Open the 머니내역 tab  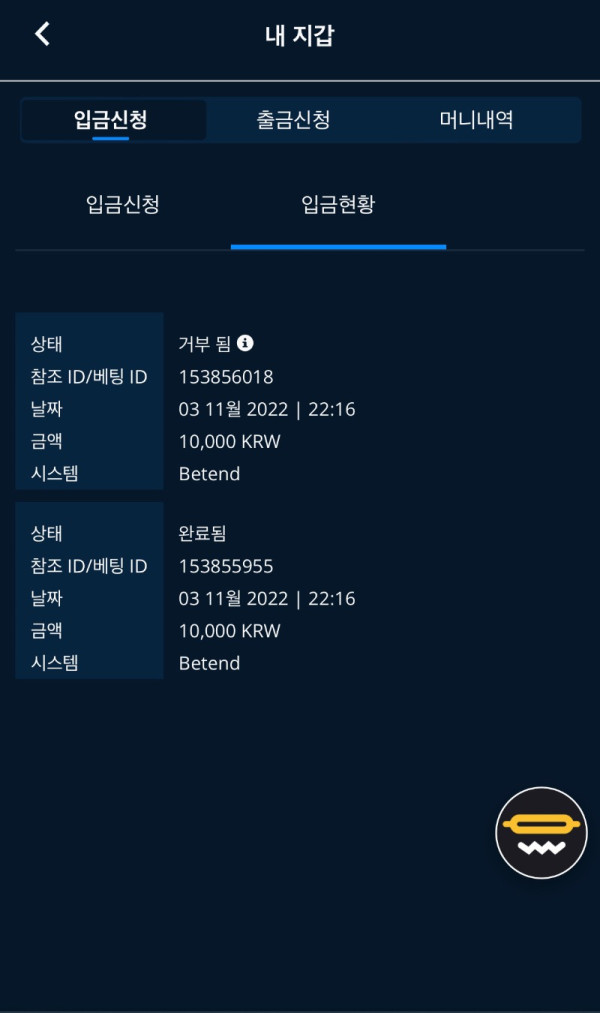coord(476,121)
